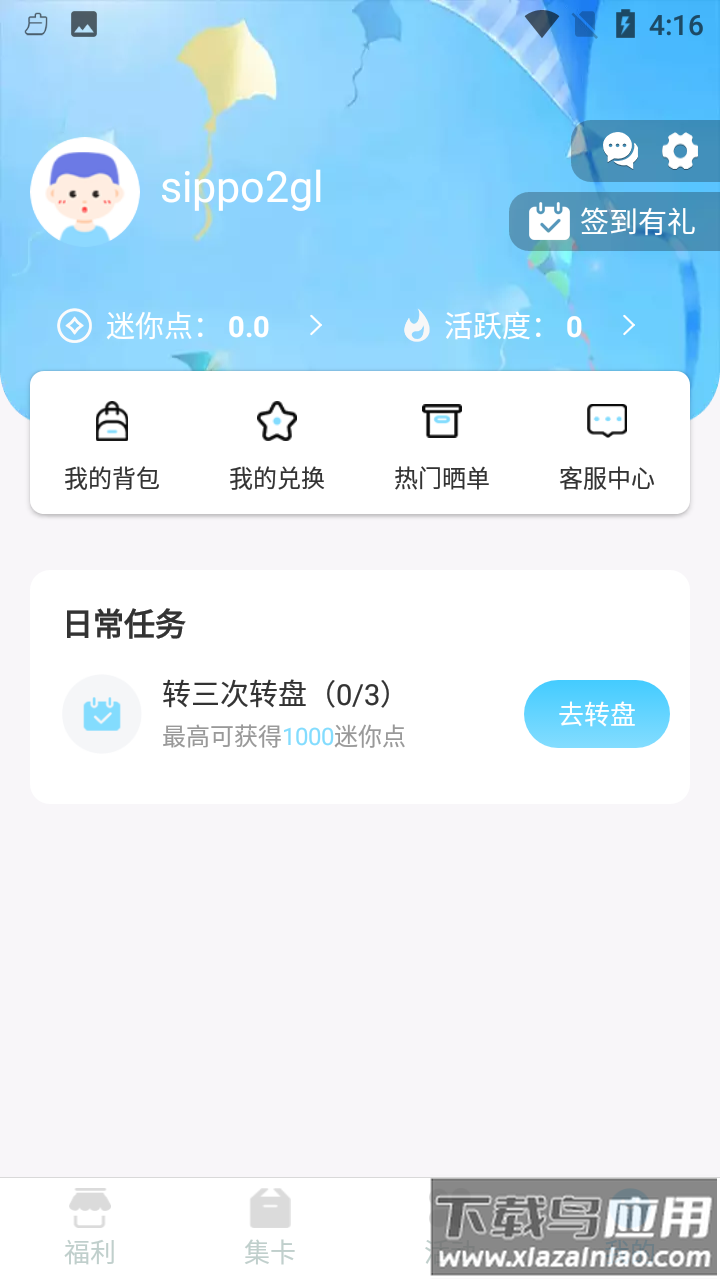This screenshot has height=1280, width=720.
Task: Expand the 活跃度 details
Action: [x=628, y=326]
